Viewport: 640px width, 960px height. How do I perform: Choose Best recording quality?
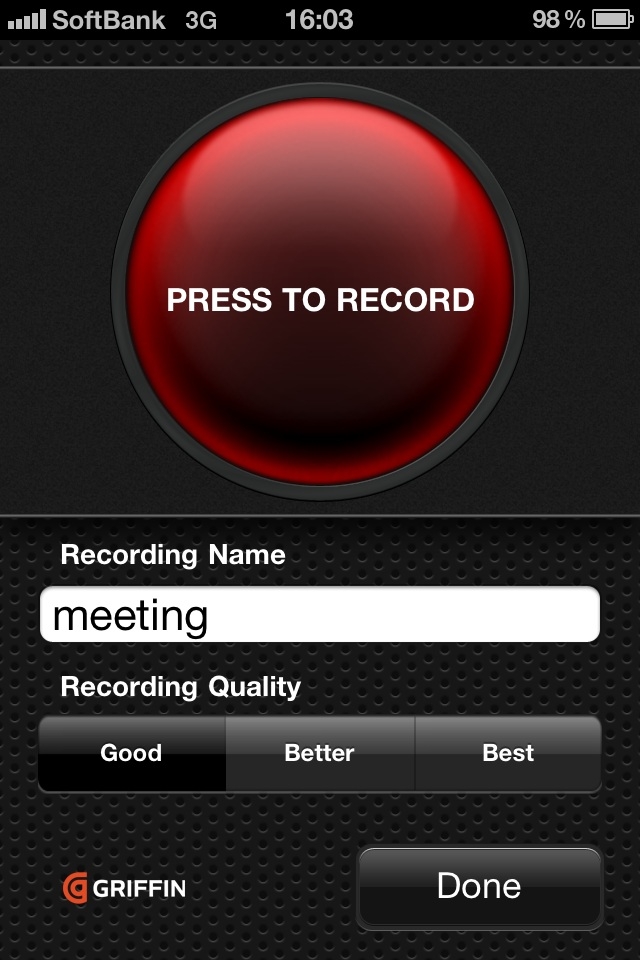pos(508,753)
